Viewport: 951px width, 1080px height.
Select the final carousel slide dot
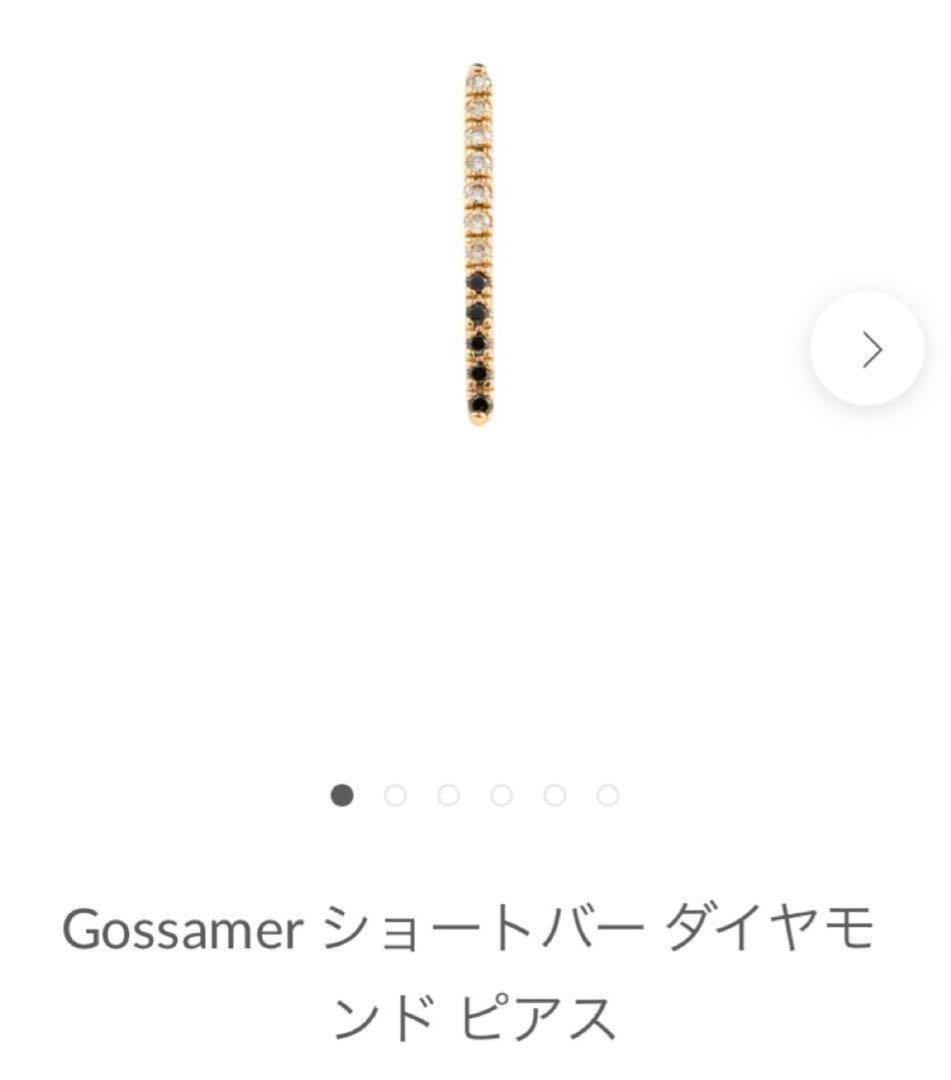coord(606,795)
